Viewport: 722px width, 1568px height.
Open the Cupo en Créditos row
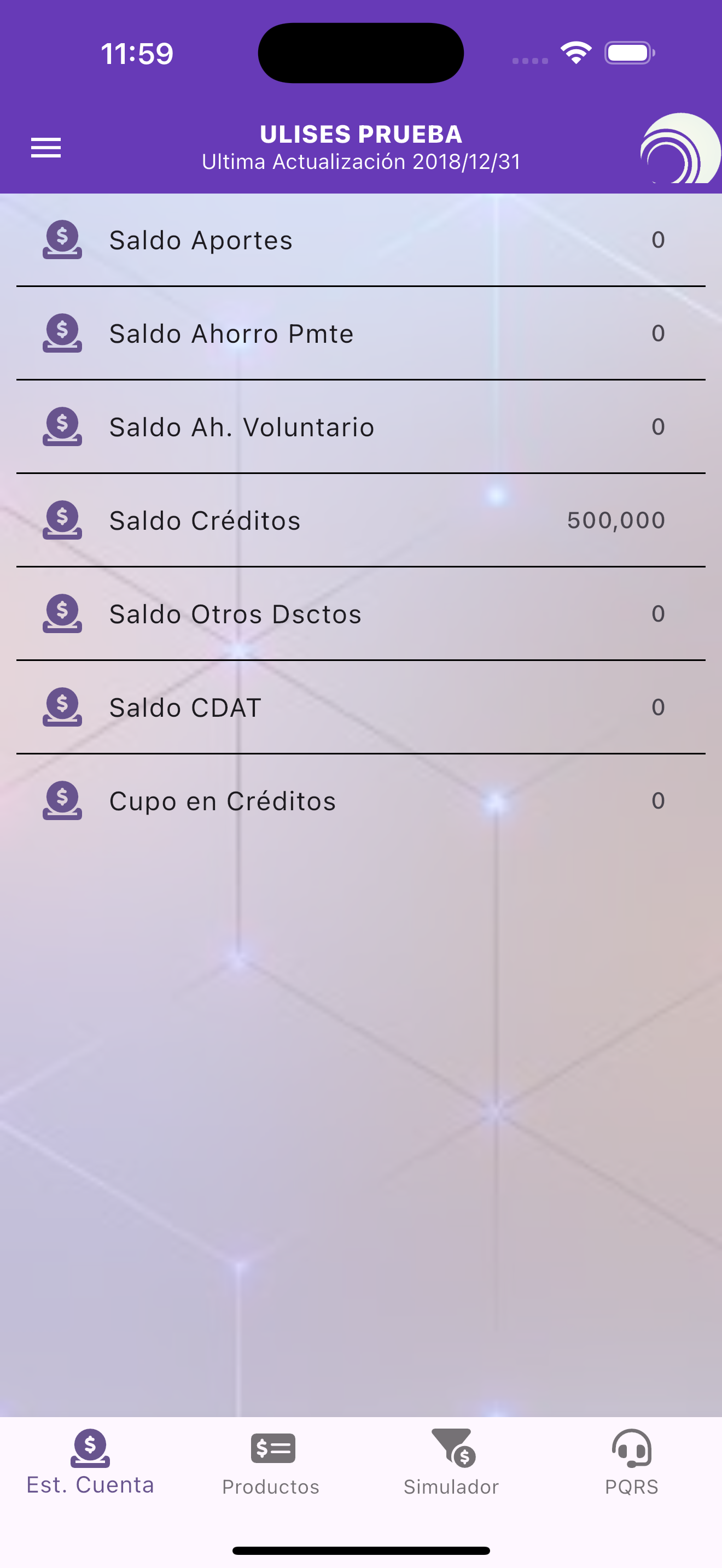(x=361, y=801)
